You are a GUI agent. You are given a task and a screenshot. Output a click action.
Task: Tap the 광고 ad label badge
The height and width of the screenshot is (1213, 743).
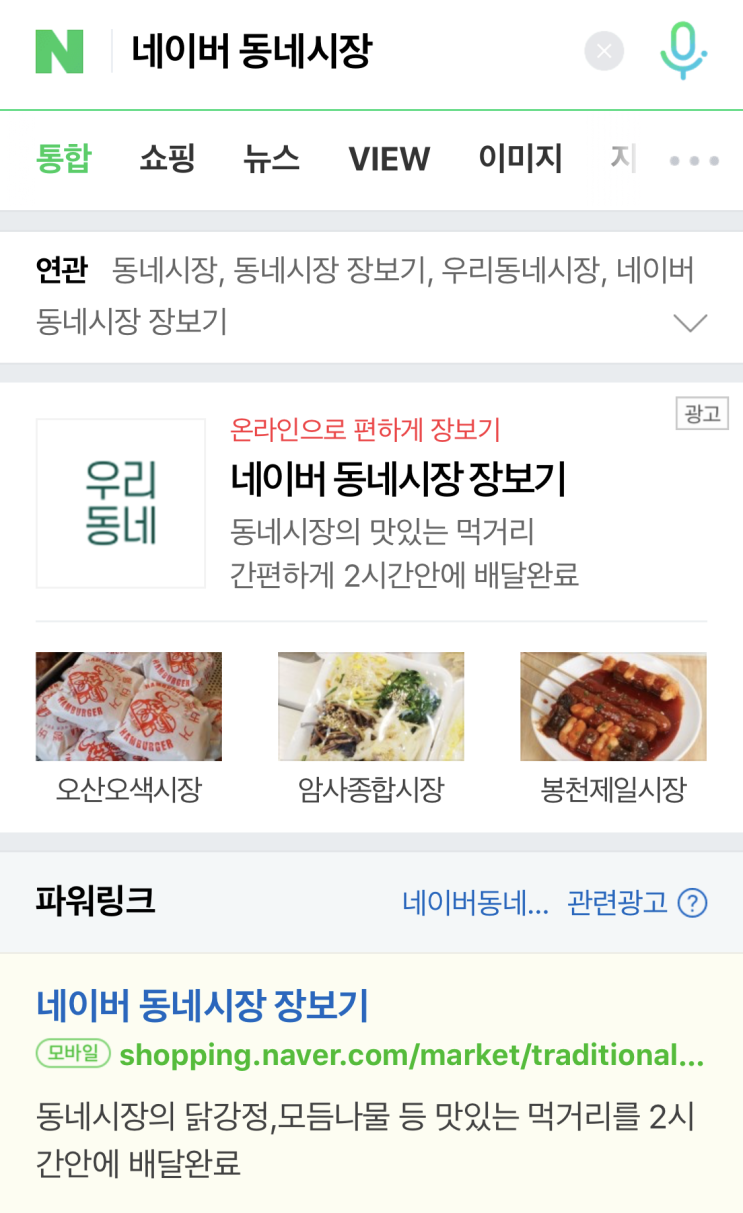pyautogui.click(x=702, y=413)
